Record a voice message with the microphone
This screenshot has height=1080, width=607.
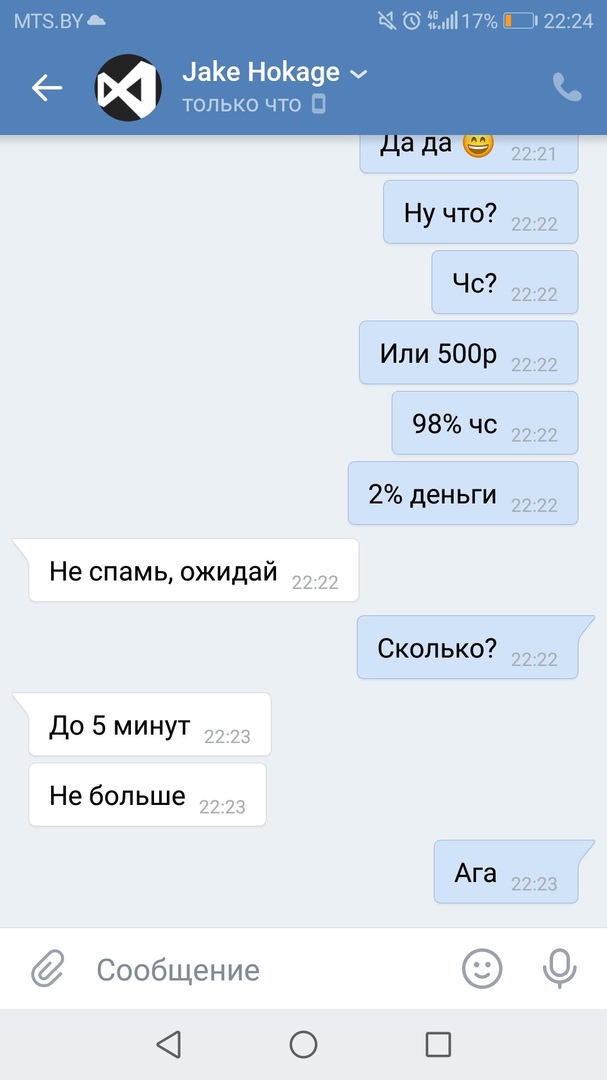point(560,968)
